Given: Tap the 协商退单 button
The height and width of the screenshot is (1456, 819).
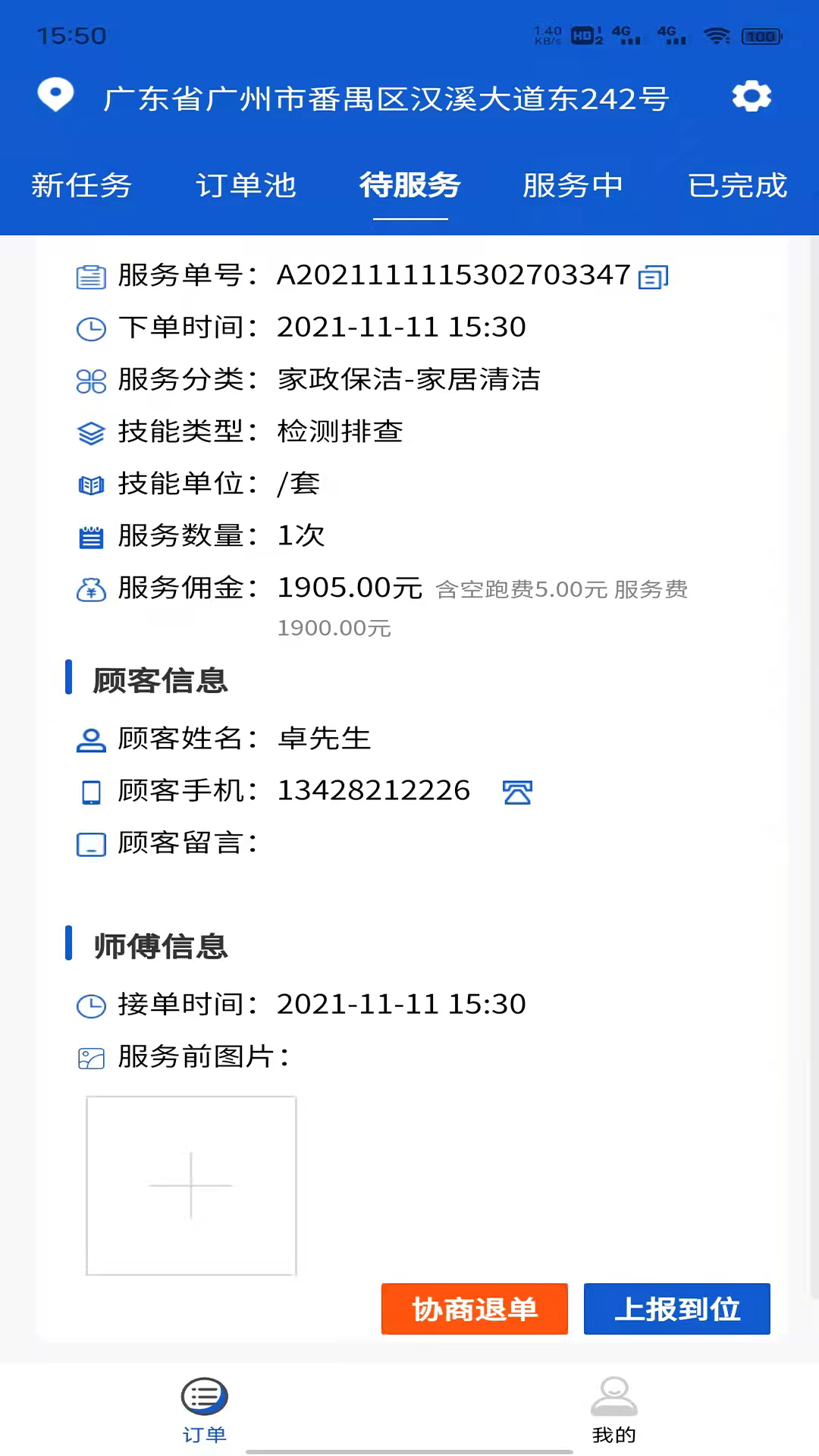Looking at the screenshot, I should [x=475, y=1309].
